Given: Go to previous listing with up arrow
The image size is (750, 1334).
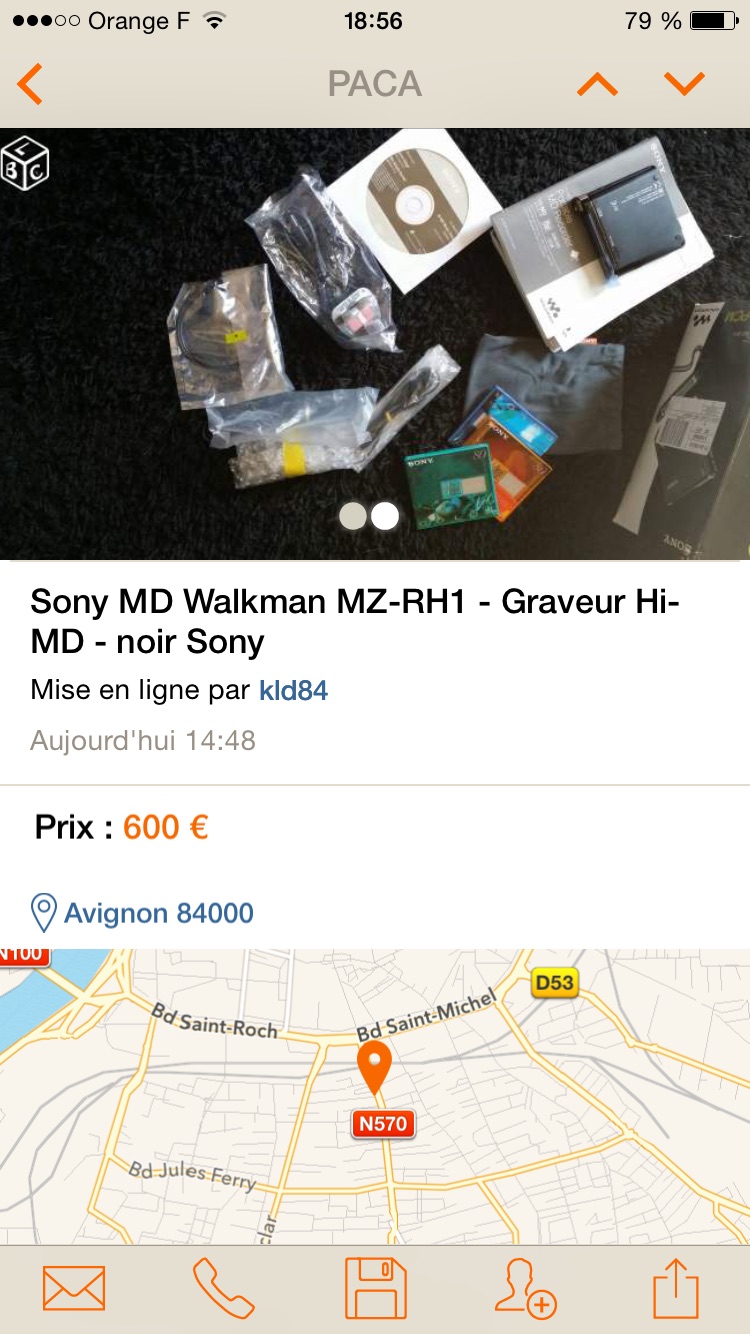Looking at the screenshot, I should click(x=597, y=84).
